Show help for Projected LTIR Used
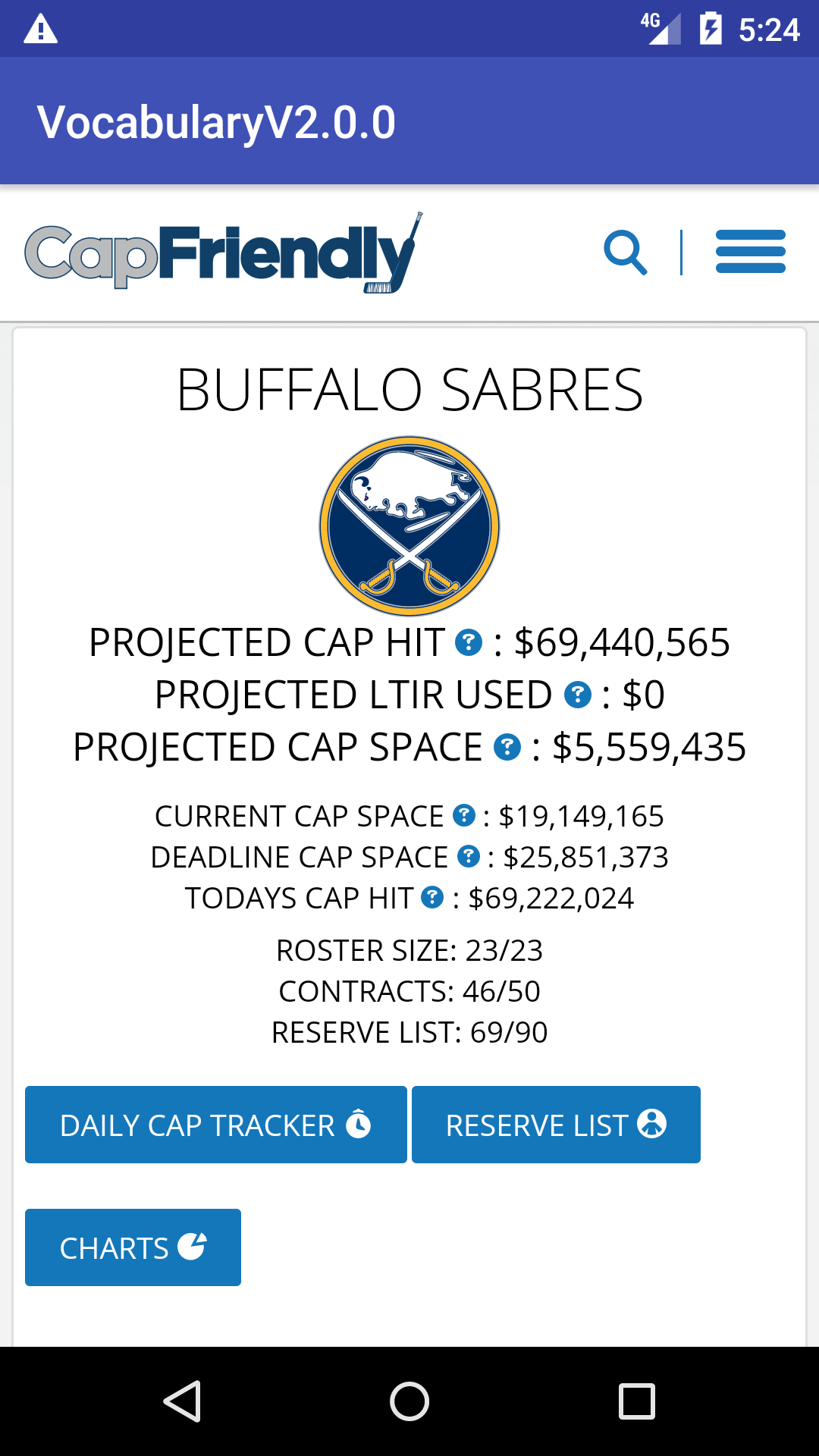The image size is (819, 1456). point(578,695)
